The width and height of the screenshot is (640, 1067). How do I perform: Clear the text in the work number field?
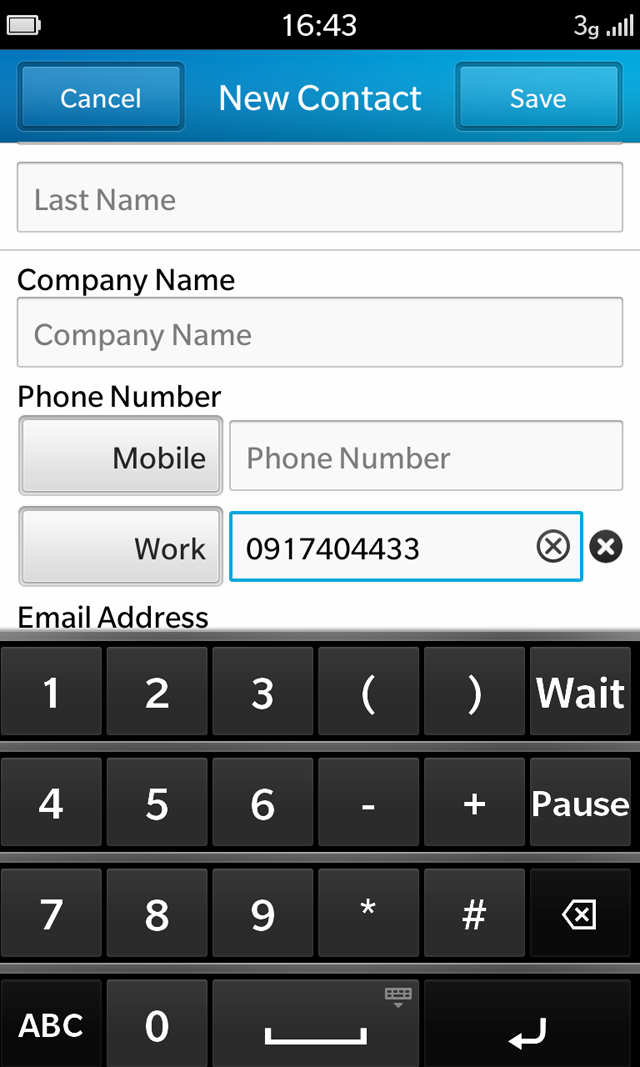(553, 547)
